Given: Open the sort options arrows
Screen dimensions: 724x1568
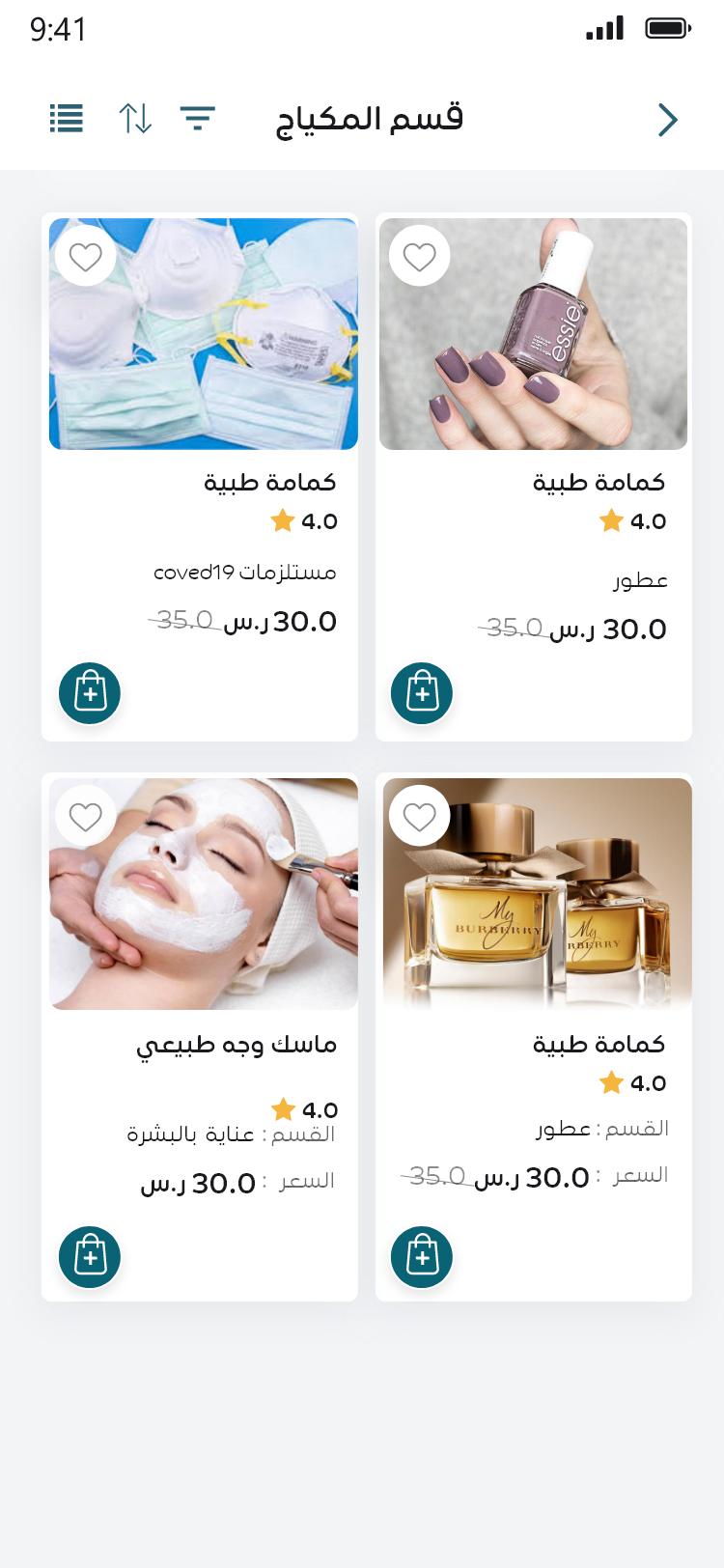Looking at the screenshot, I should [135, 119].
